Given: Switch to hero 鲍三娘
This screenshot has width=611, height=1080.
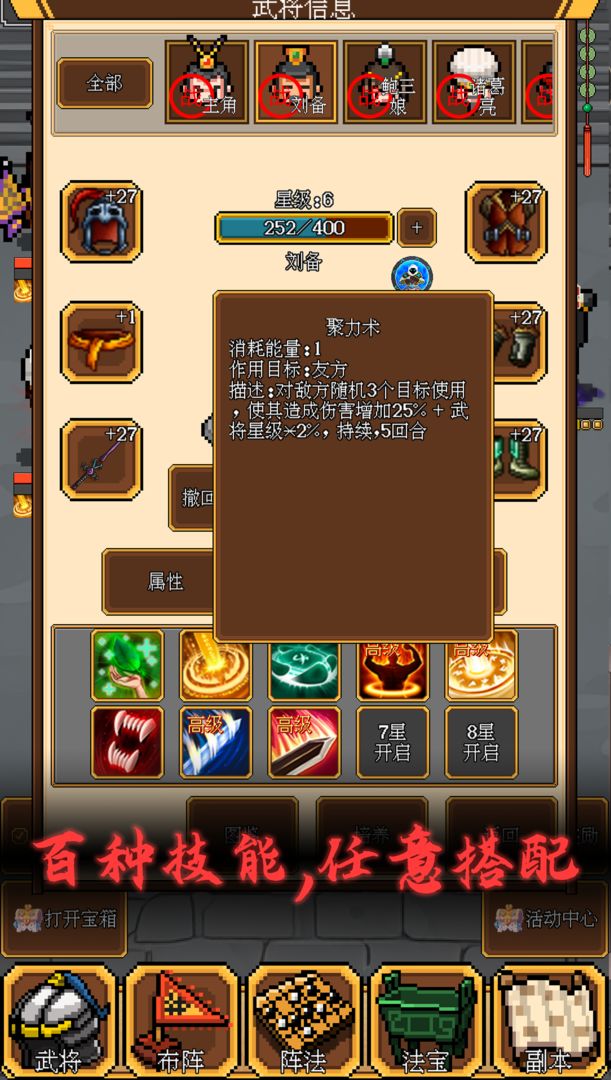Looking at the screenshot, I should pos(385,82).
